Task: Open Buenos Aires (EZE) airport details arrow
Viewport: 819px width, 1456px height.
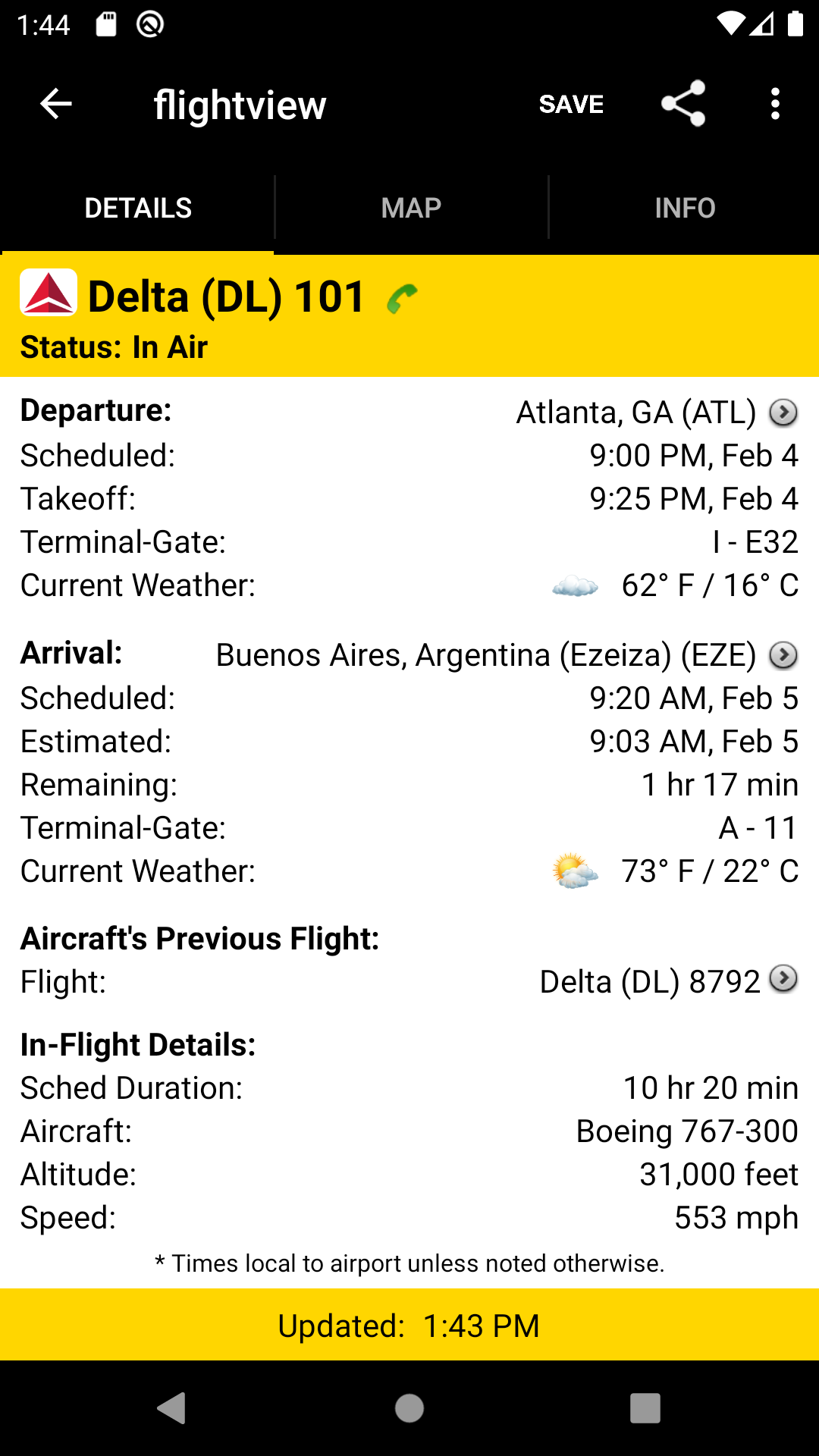Action: tap(783, 655)
